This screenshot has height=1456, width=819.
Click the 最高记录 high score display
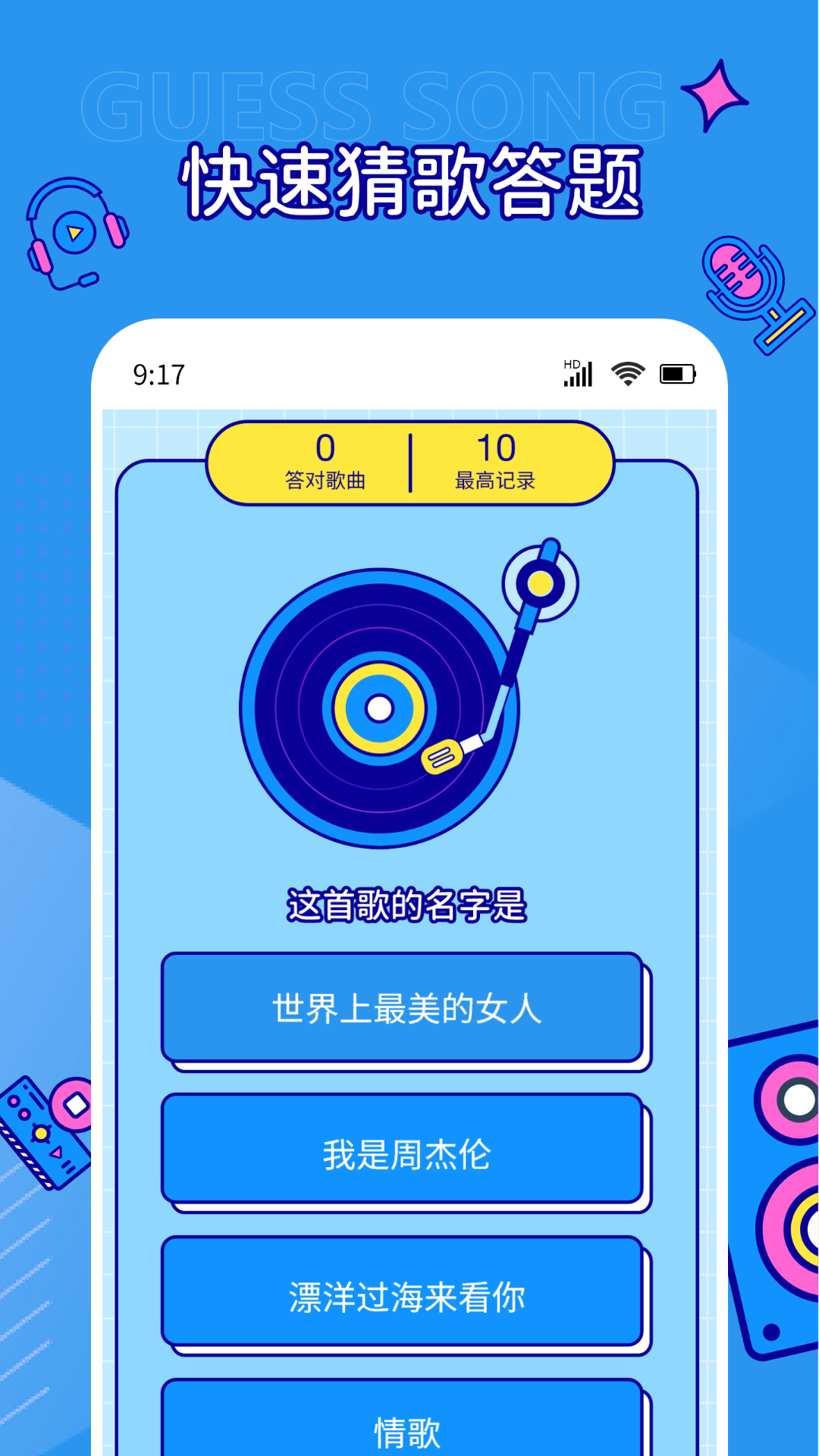tap(497, 463)
